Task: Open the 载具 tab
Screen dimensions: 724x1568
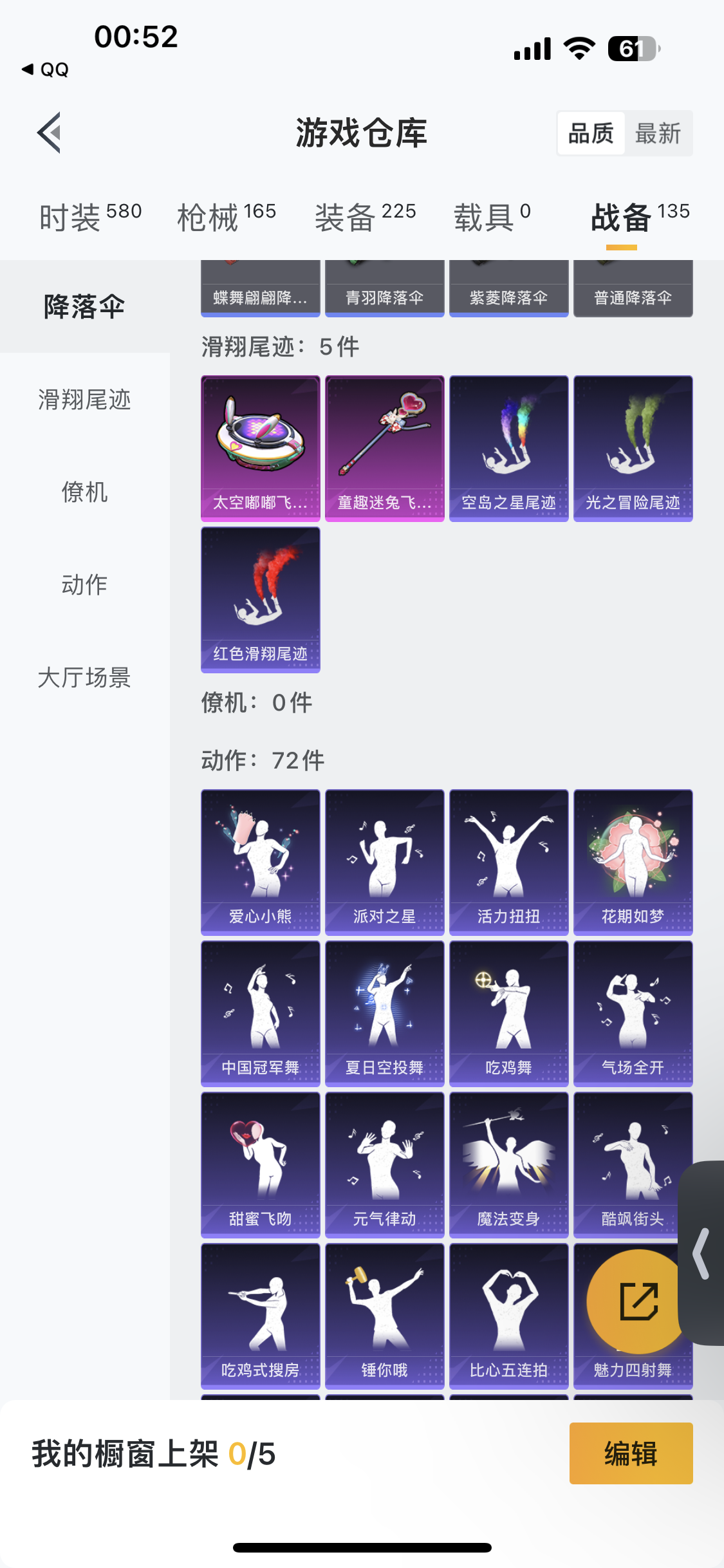Action: [492, 216]
